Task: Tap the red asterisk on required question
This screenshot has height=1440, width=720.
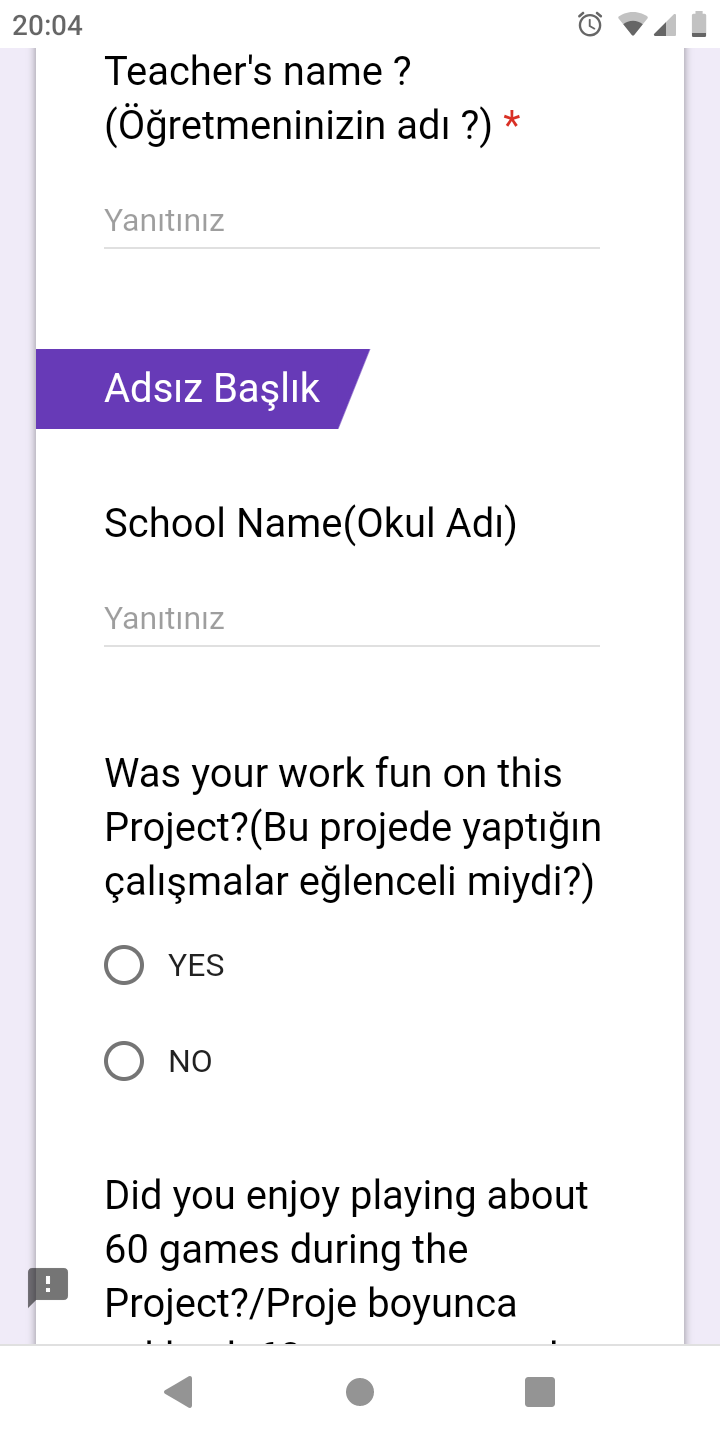Action: 512,122
